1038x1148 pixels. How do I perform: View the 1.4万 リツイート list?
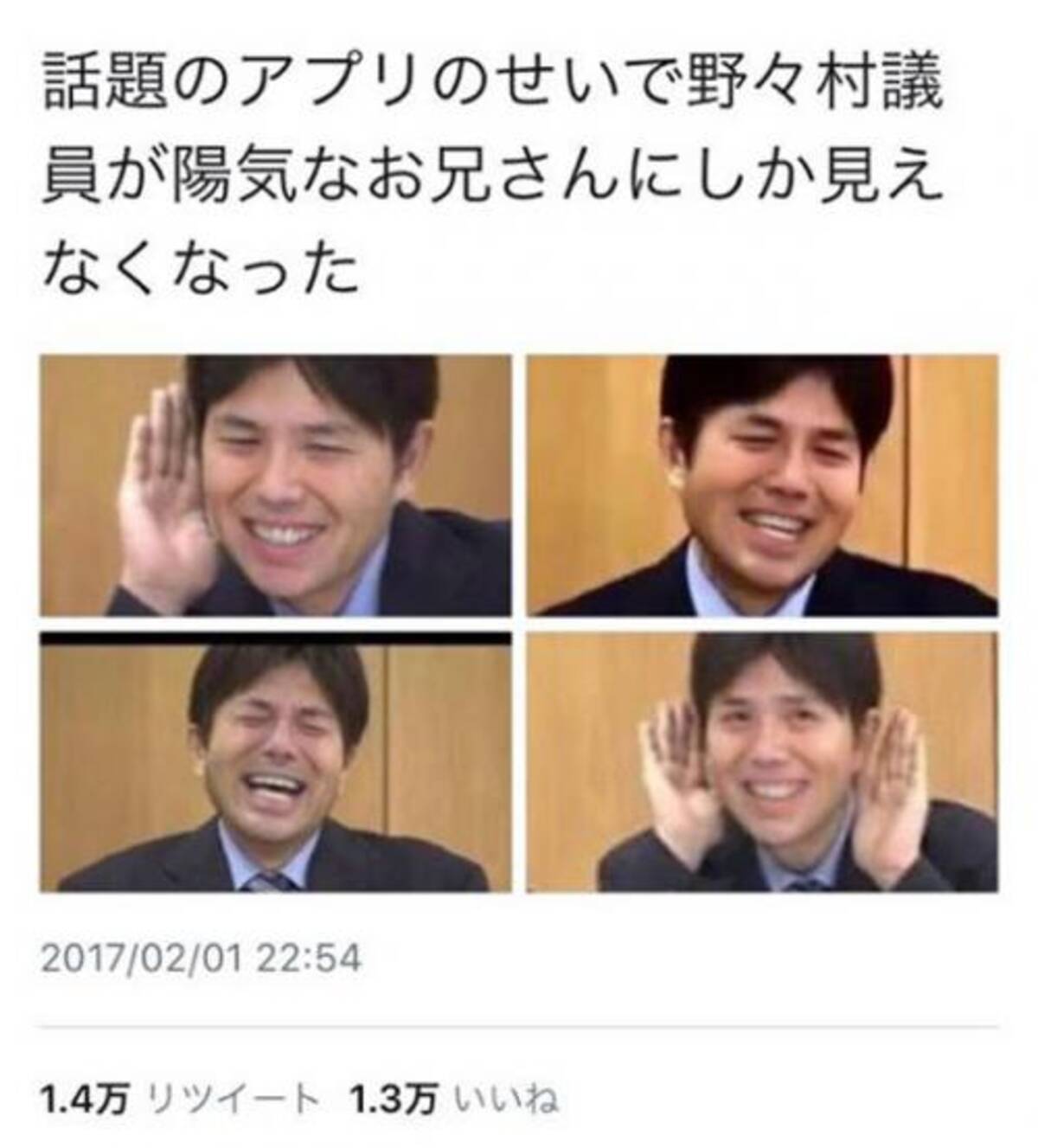coord(178,1099)
